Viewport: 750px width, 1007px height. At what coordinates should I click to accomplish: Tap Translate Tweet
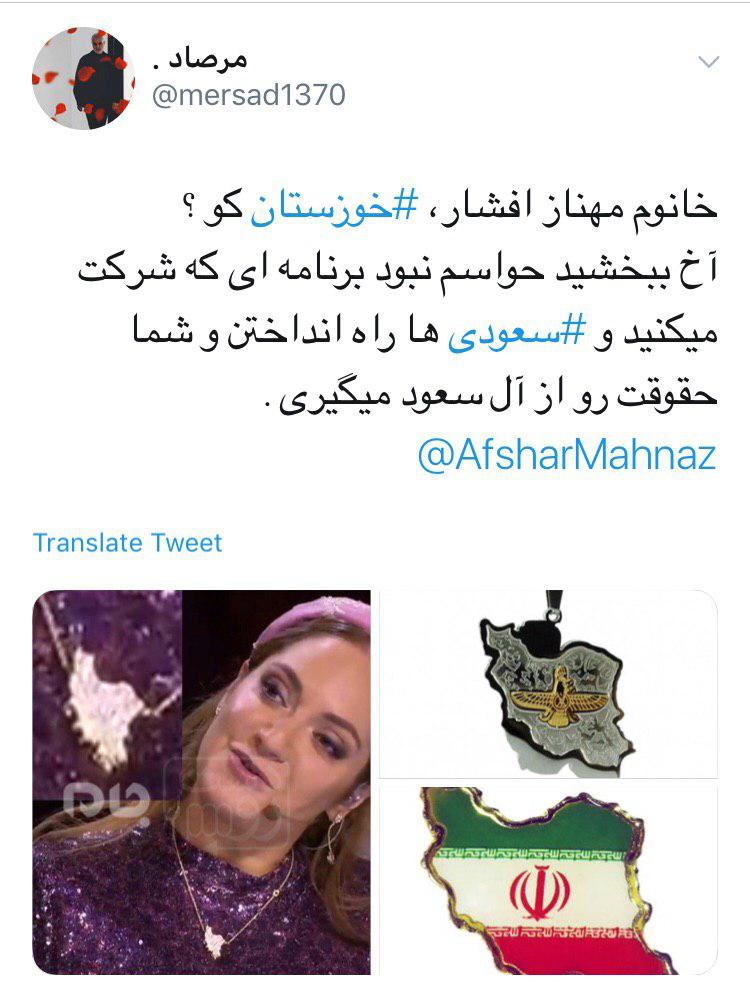127,543
